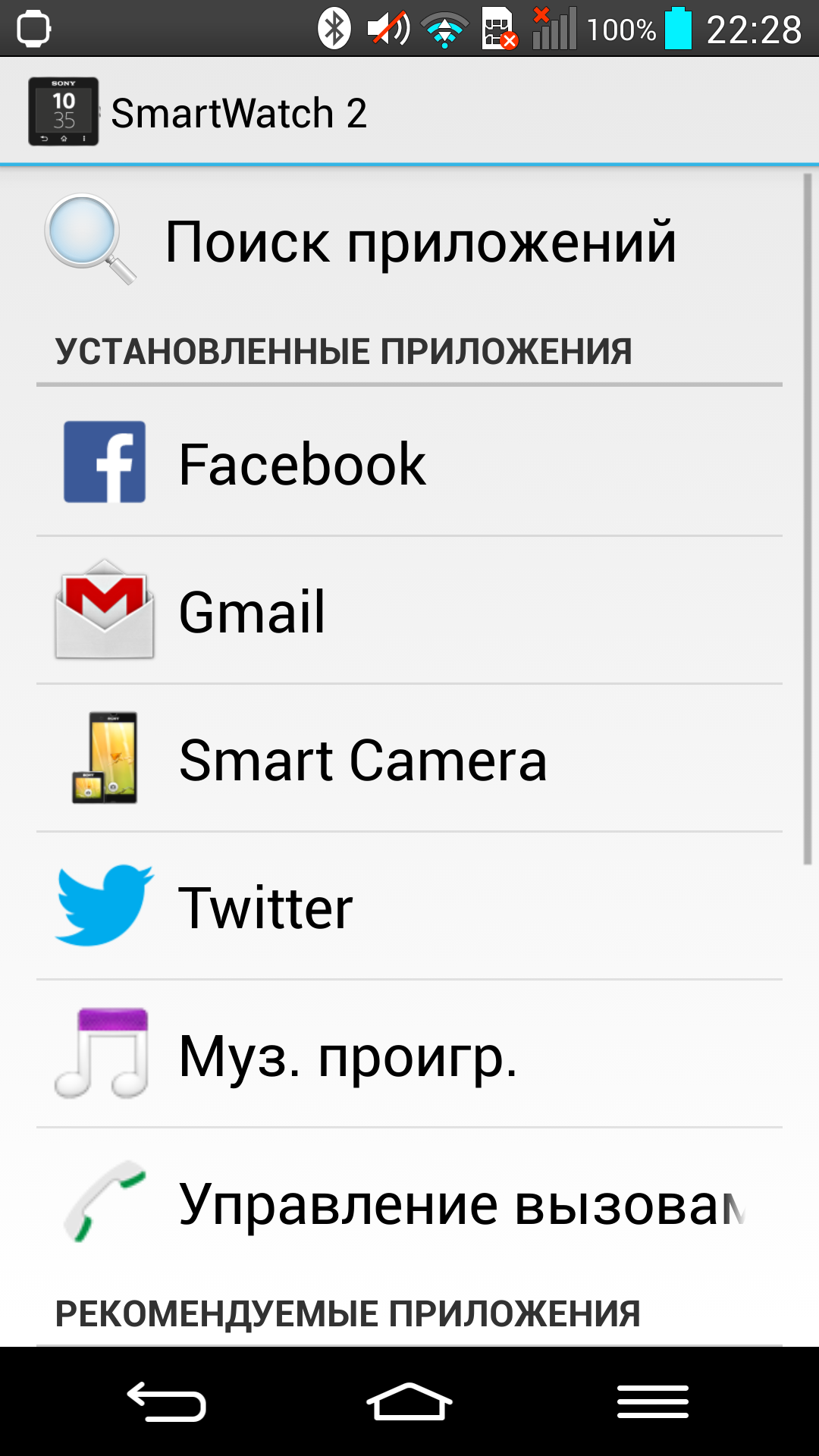Tap the SmartWatch 2 app bar icon
This screenshot has width=819, height=1456.
(x=64, y=111)
